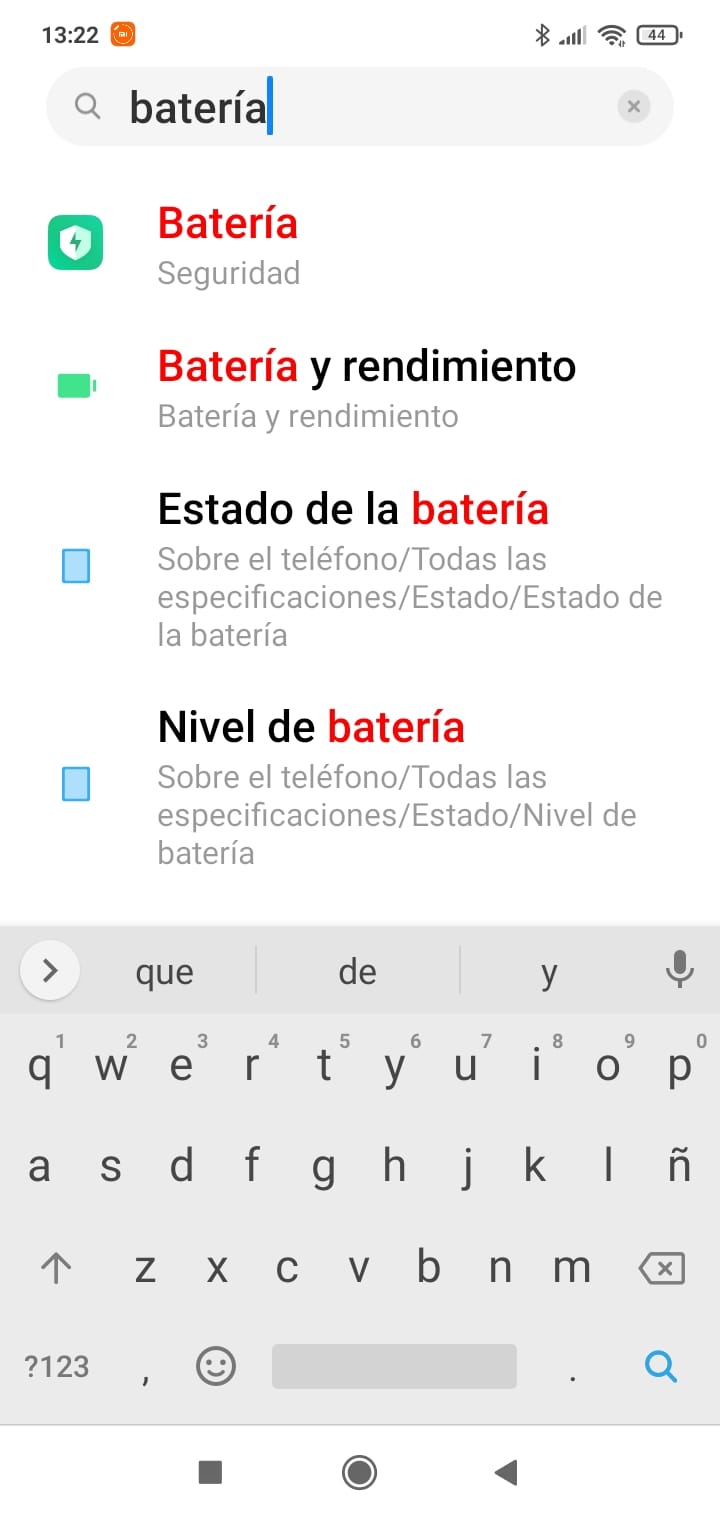720x1520 pixels.
Task: Pick the "de" word suggestion
Action: point(357,971)
